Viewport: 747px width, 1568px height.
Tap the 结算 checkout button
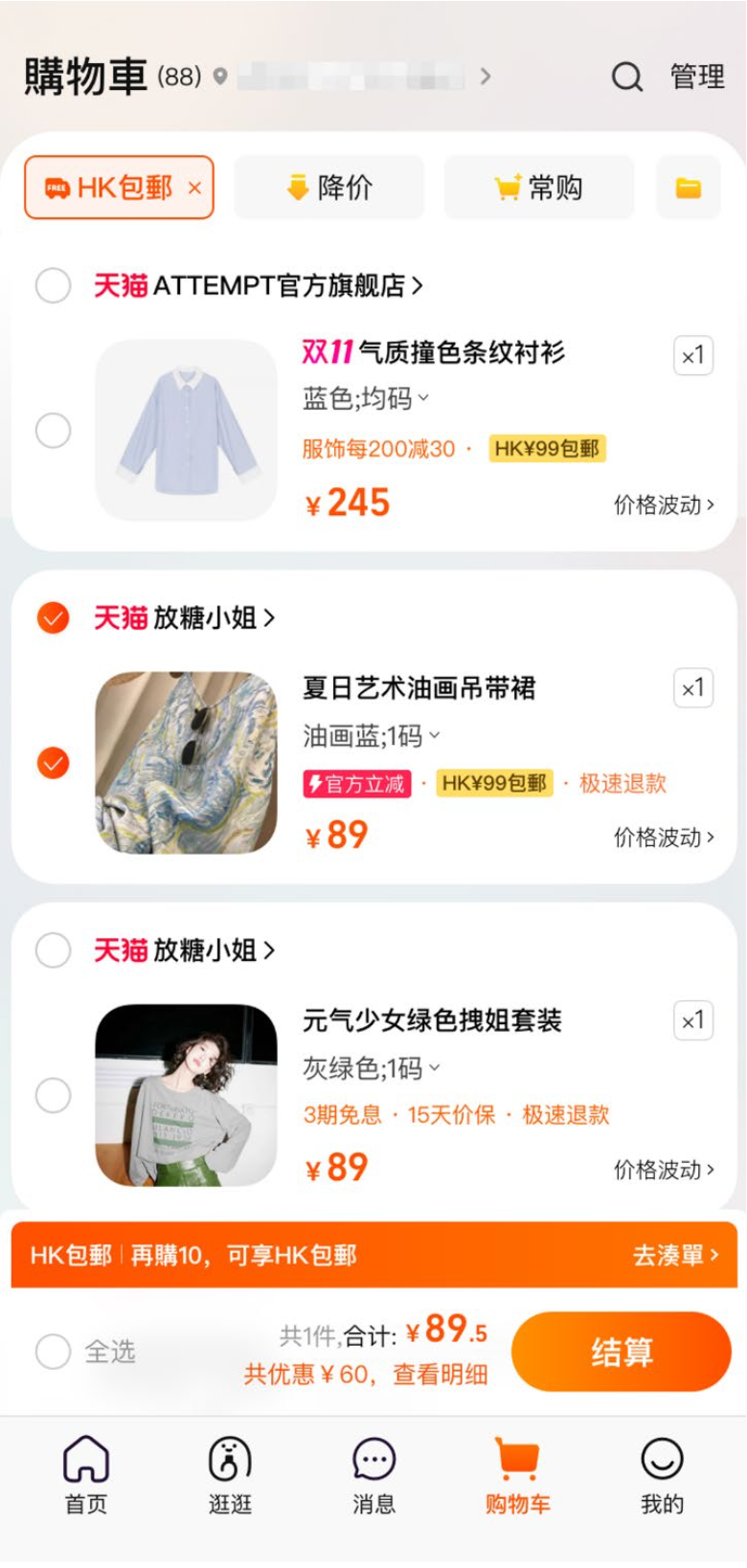point(622,1351)
